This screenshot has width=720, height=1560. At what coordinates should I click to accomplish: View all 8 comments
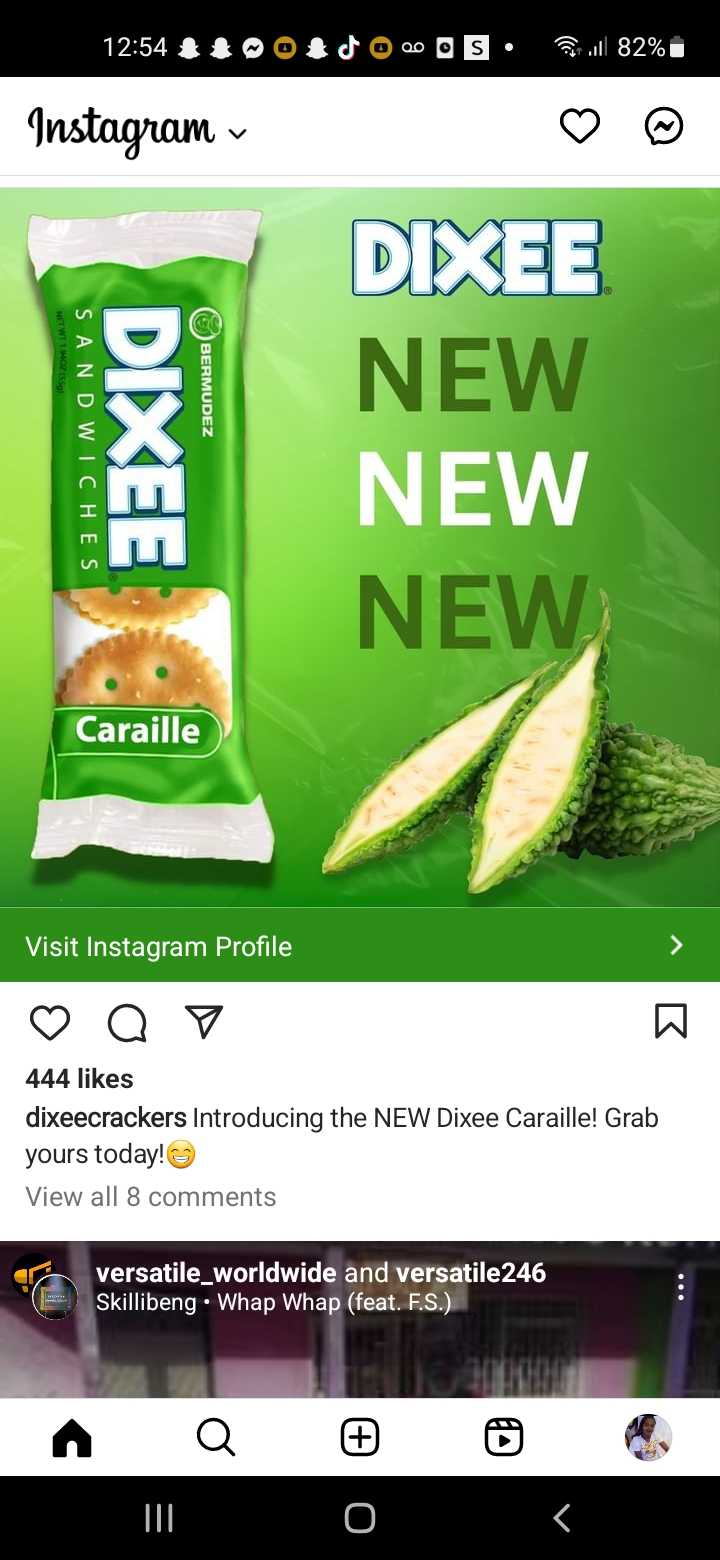(151, 1197)
